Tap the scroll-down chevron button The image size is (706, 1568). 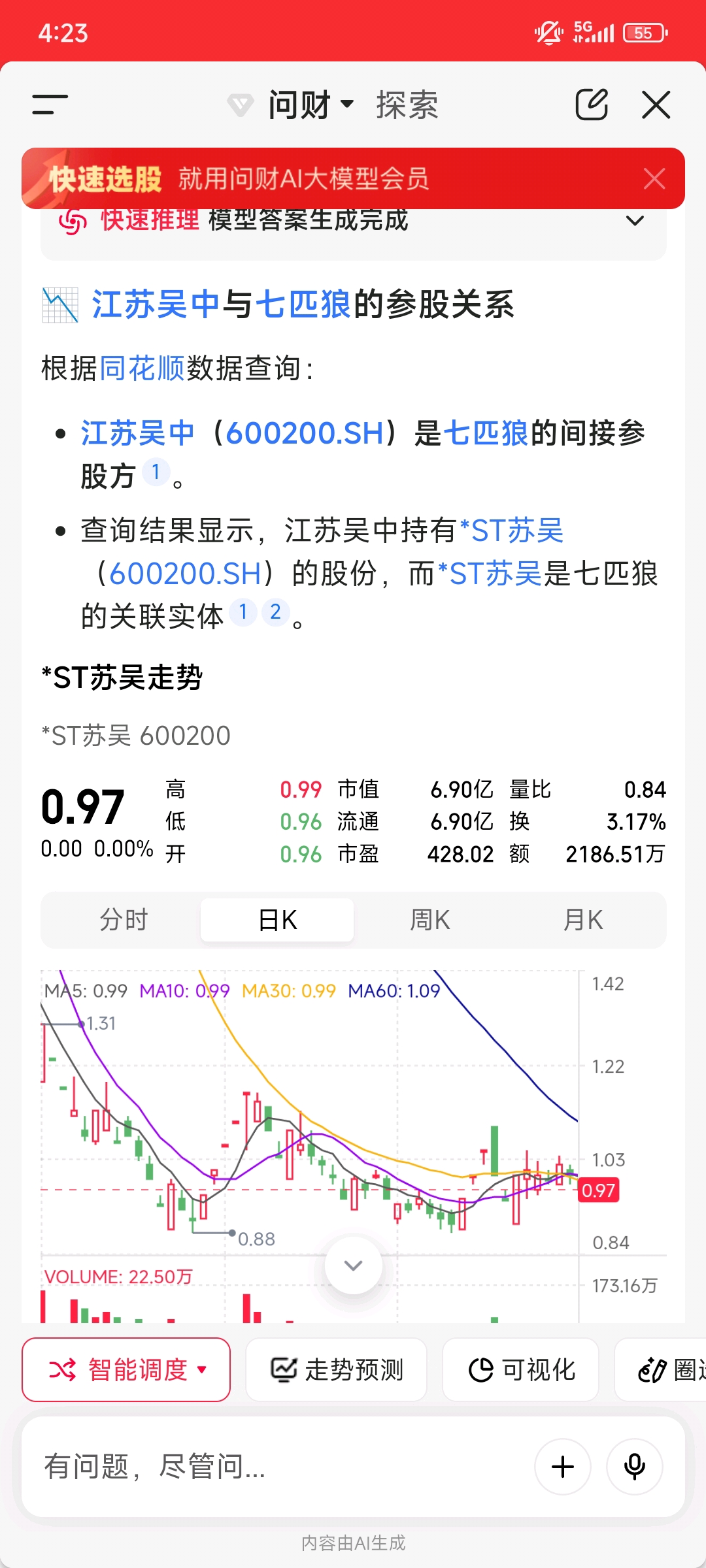click(x=353, y=1266)
